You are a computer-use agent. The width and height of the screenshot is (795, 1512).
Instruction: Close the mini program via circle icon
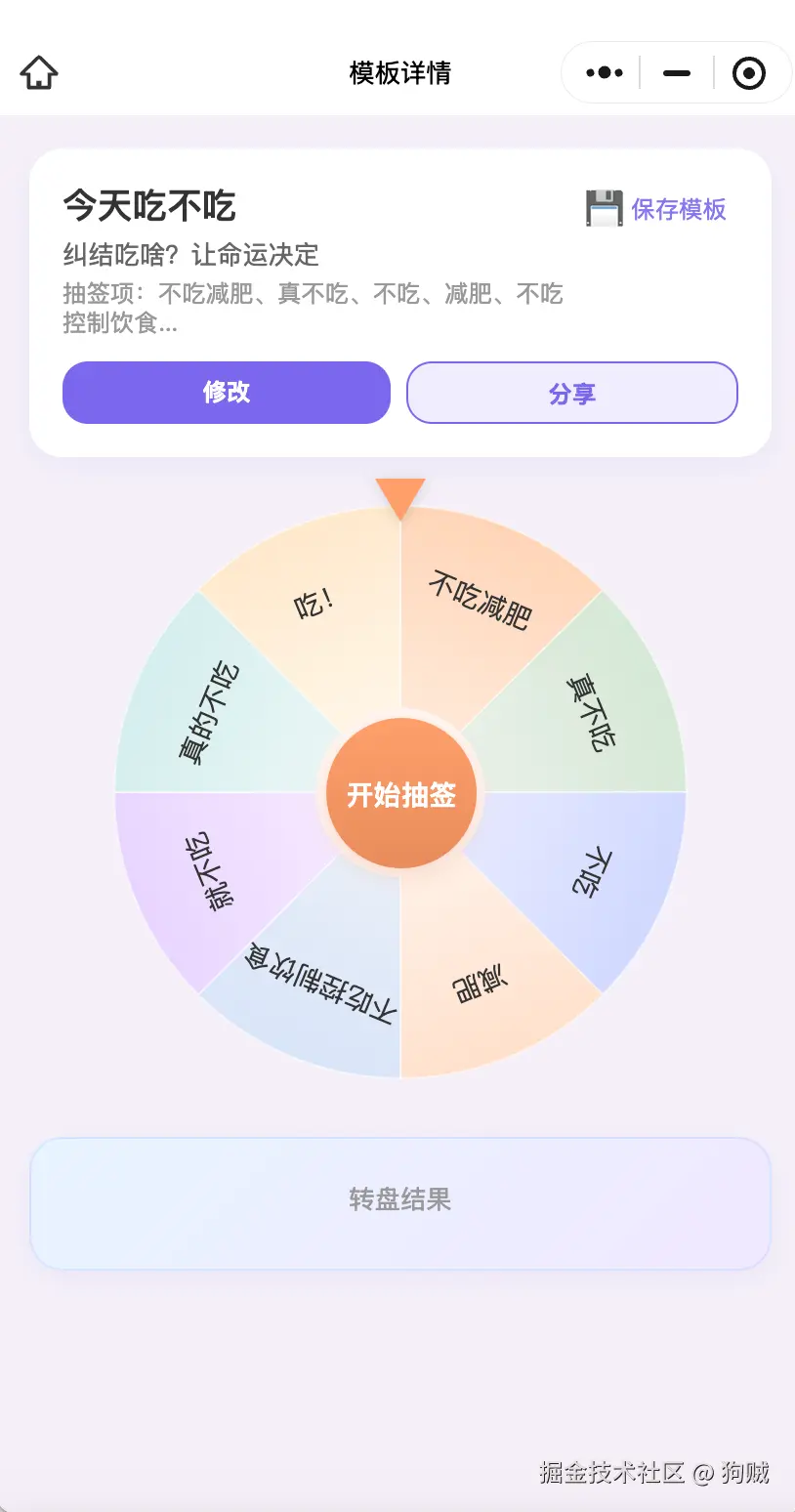tap(749, 73)
